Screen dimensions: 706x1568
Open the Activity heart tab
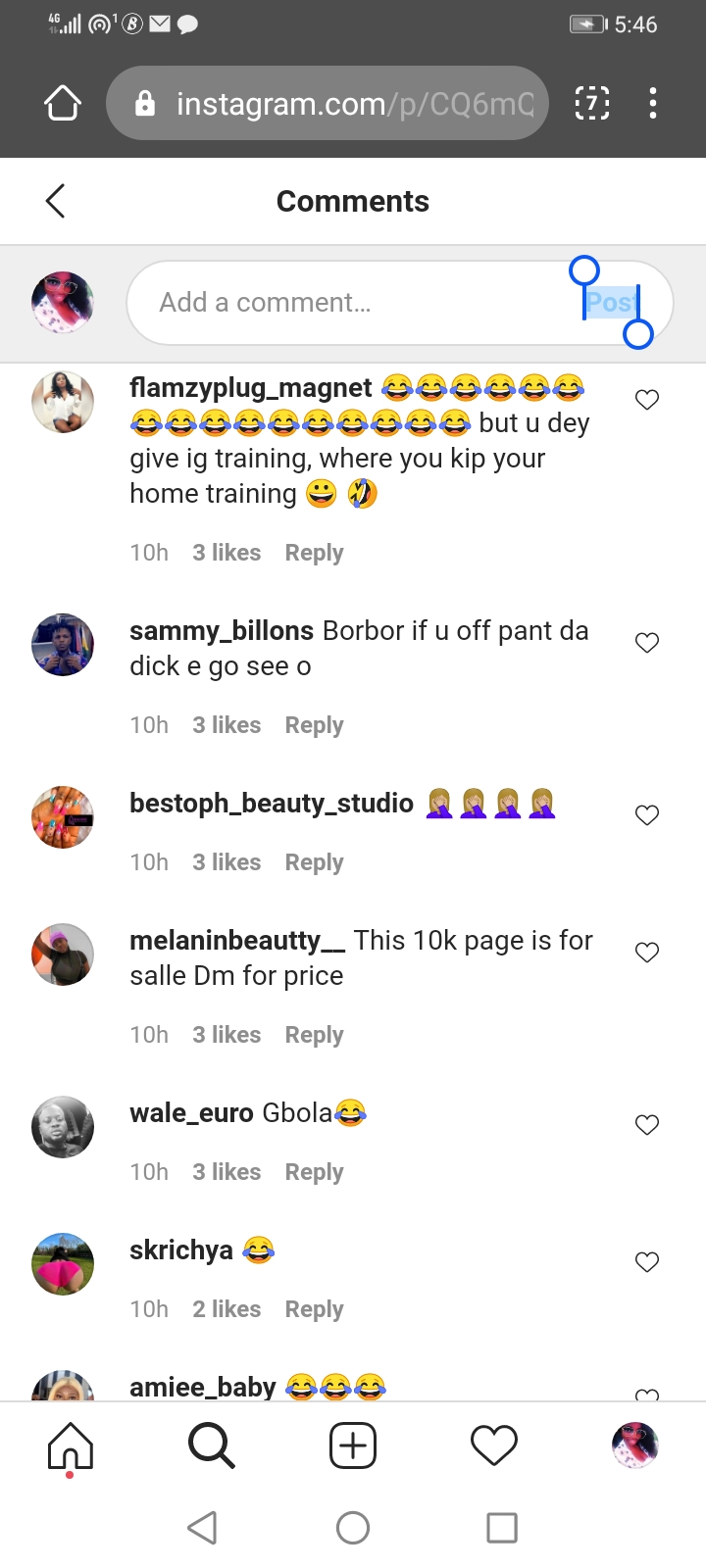tap(494, 1446)
